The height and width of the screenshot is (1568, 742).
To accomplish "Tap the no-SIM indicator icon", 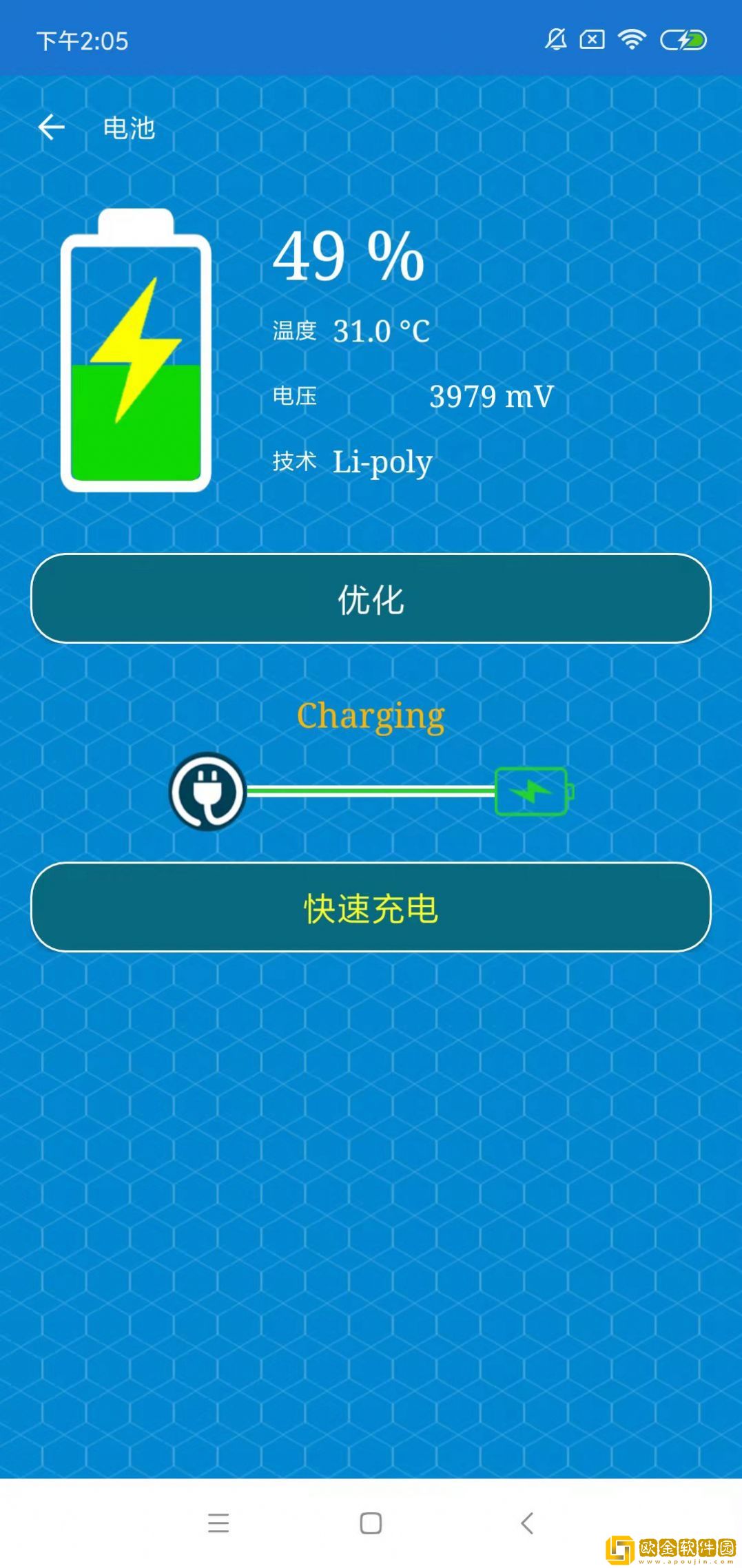I will click(592, 41).
